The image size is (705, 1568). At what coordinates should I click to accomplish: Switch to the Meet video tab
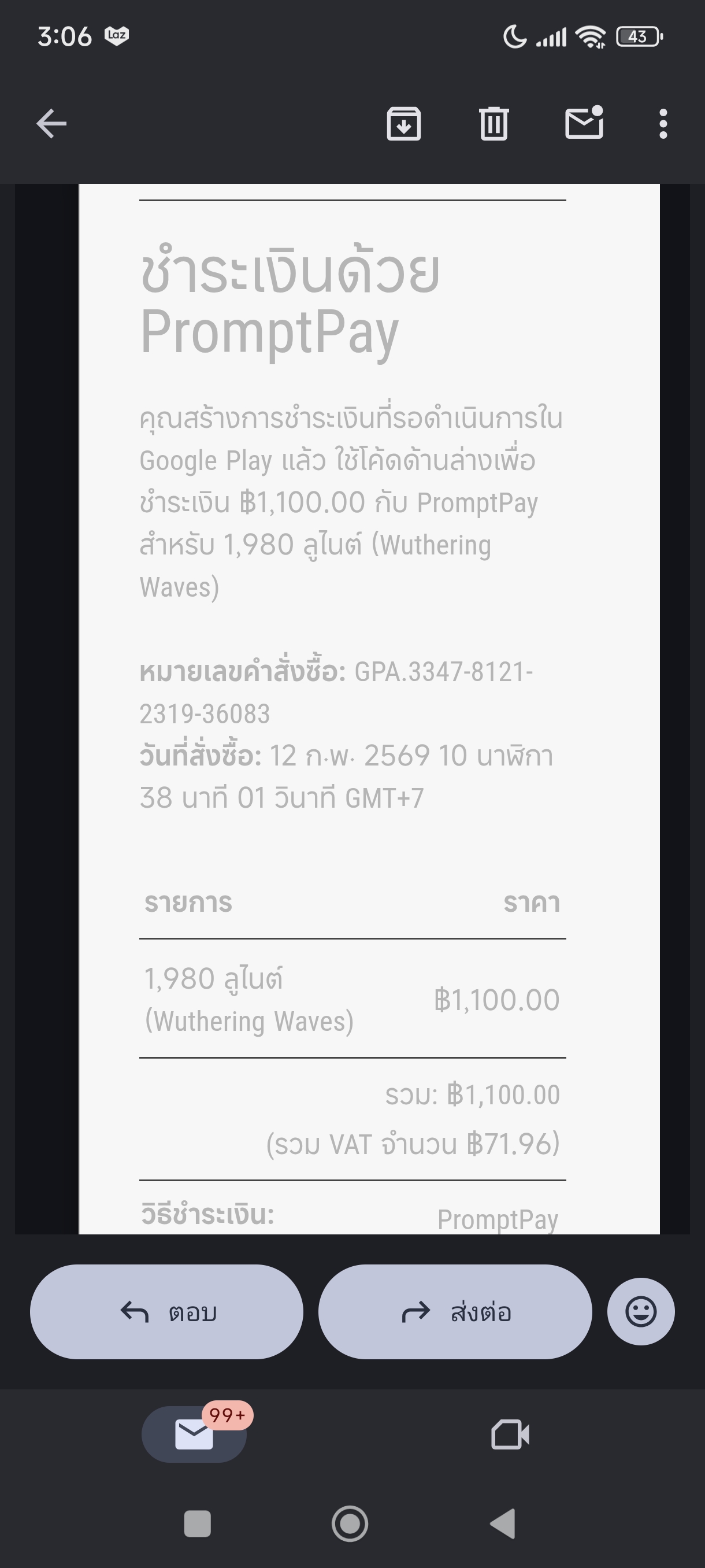[x=510, y=1434]
